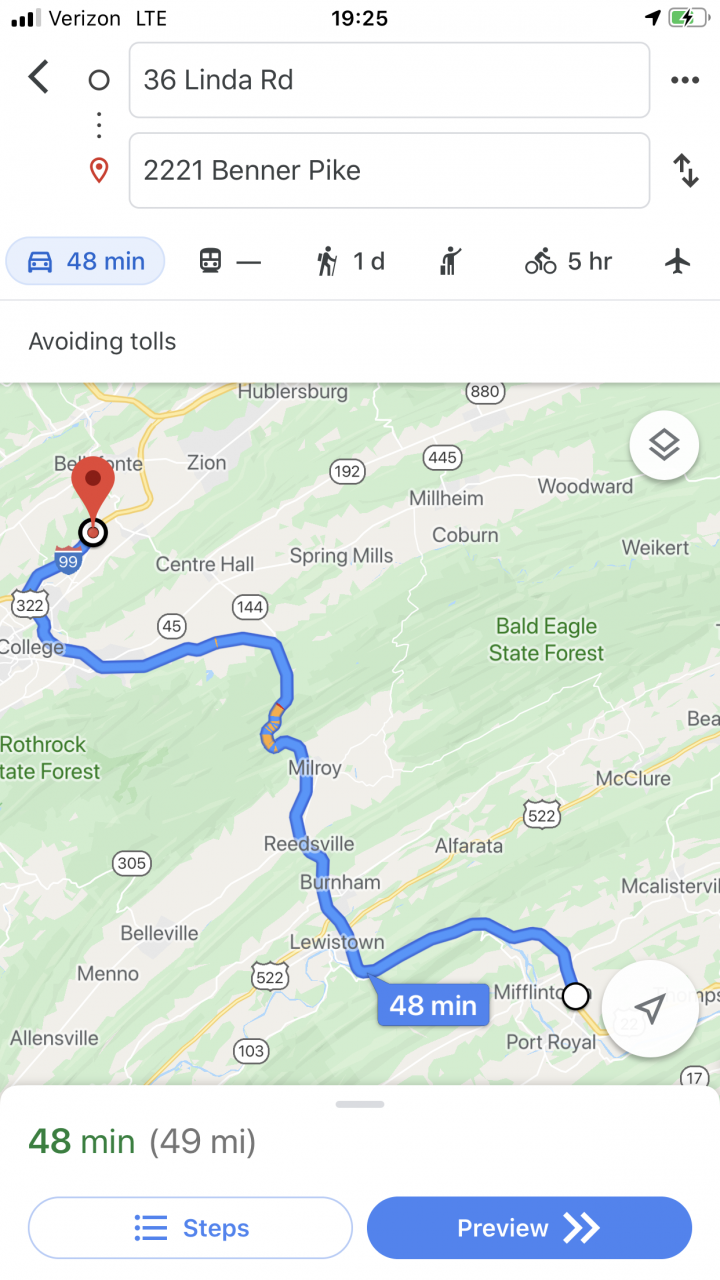Go back using the top-left arrow
This screenshot has height=1280, width=720.
click(39, 78)
